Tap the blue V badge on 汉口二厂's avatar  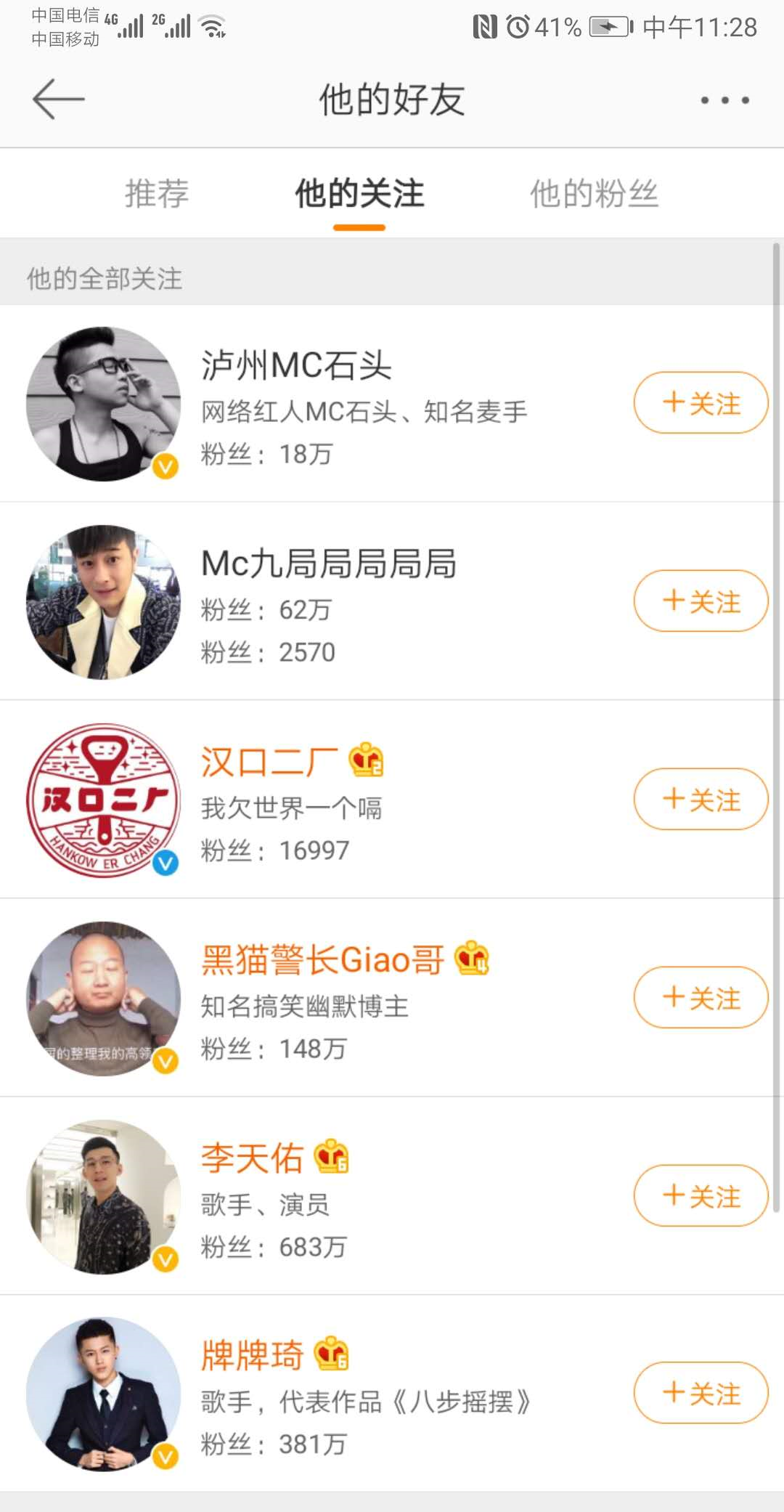click(x=166, y=863)
